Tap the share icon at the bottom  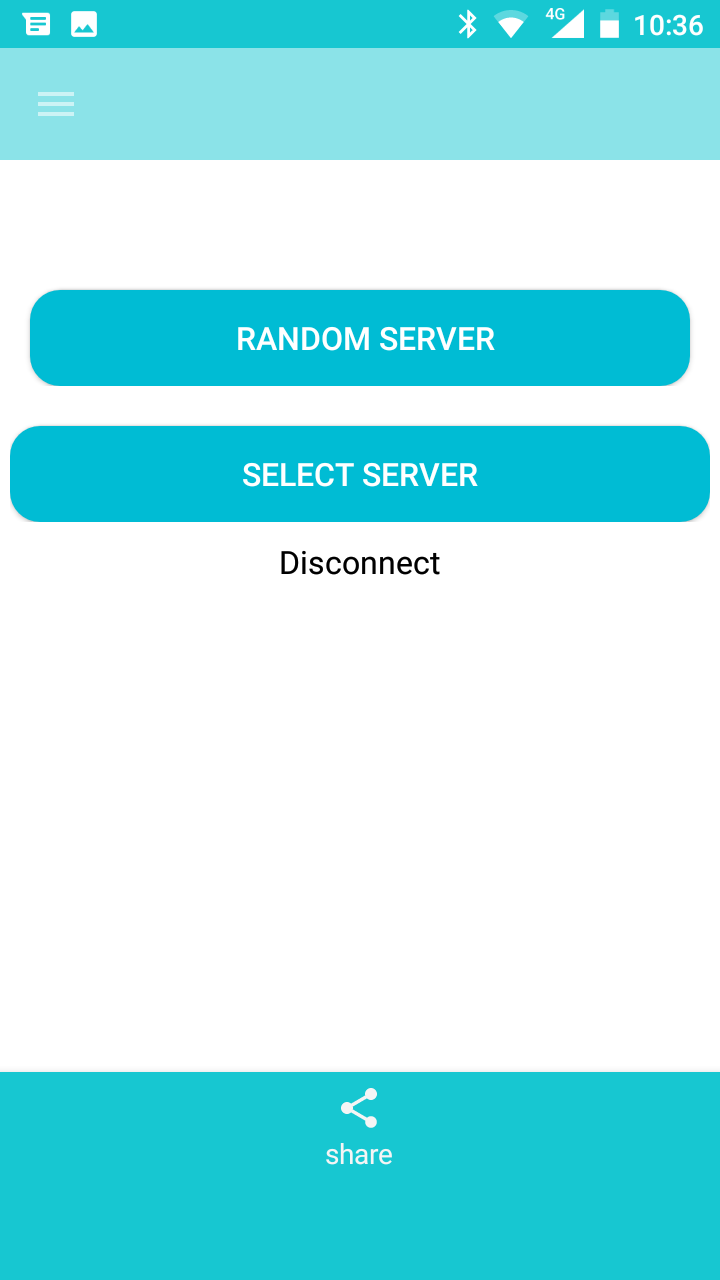[x=359, y=1106]
